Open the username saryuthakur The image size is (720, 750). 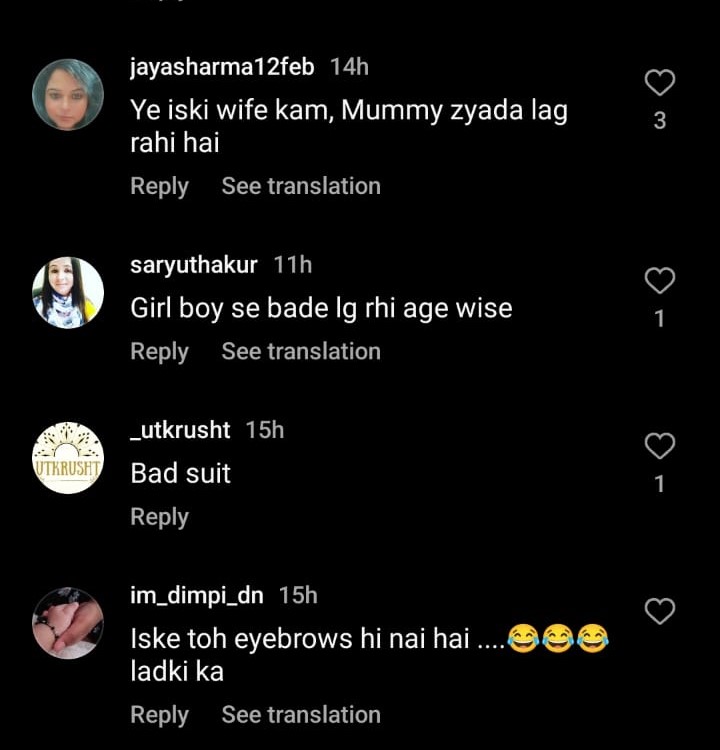point(194,265)
